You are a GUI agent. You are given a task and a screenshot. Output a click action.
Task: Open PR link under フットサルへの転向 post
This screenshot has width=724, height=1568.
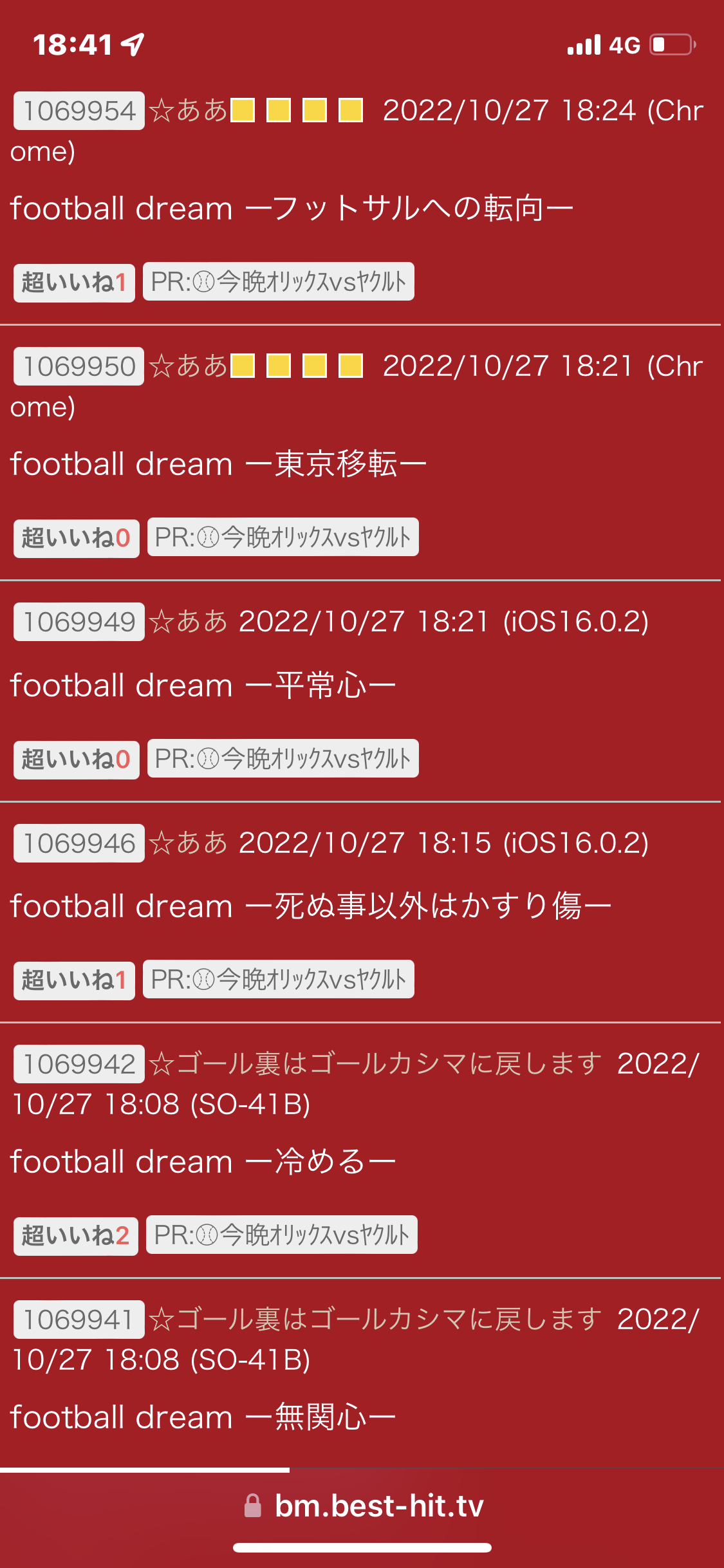click(278, 281)
